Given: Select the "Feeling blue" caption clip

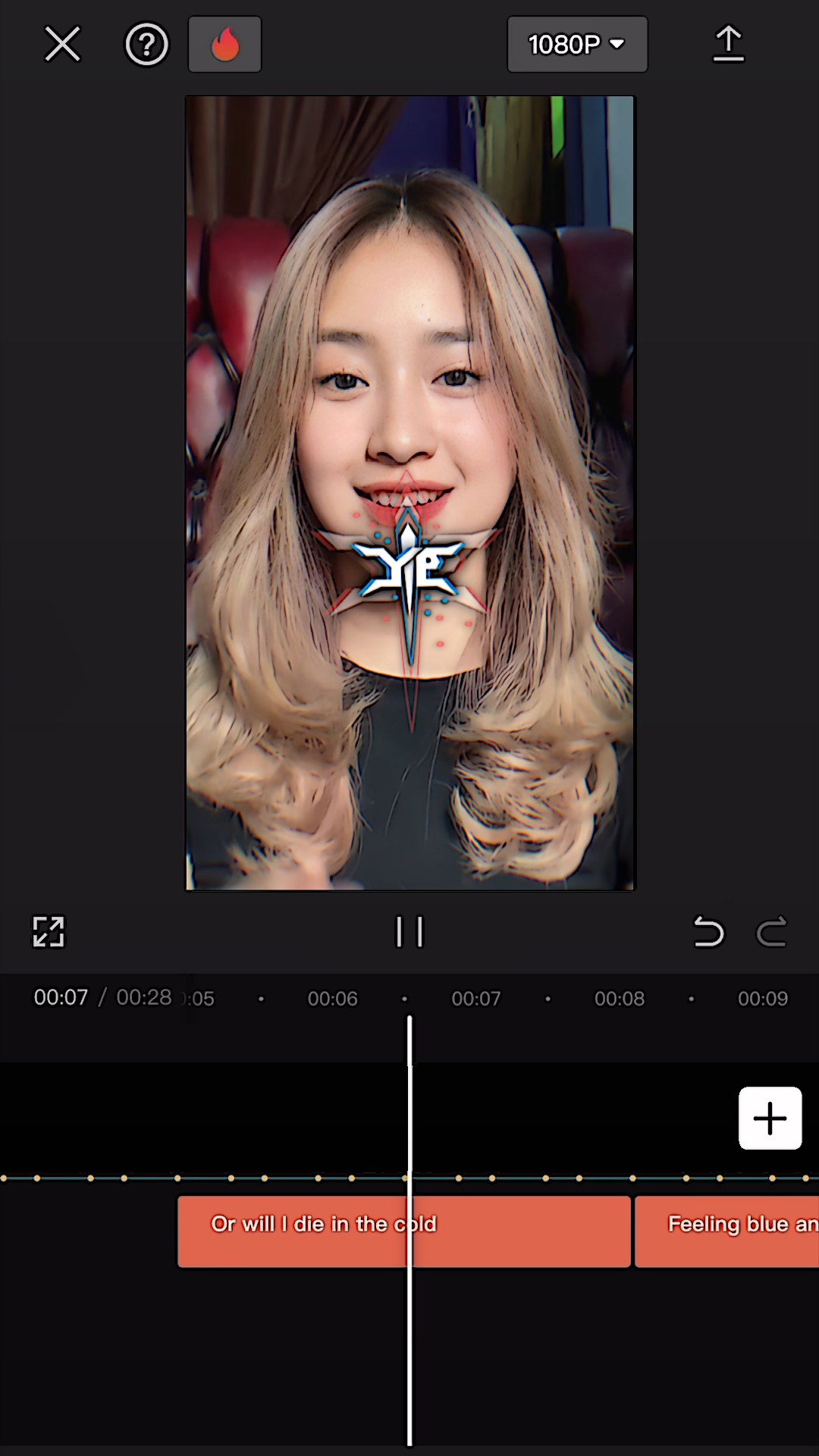Looking at the screenshot, I should click(x=726, y=1232).
